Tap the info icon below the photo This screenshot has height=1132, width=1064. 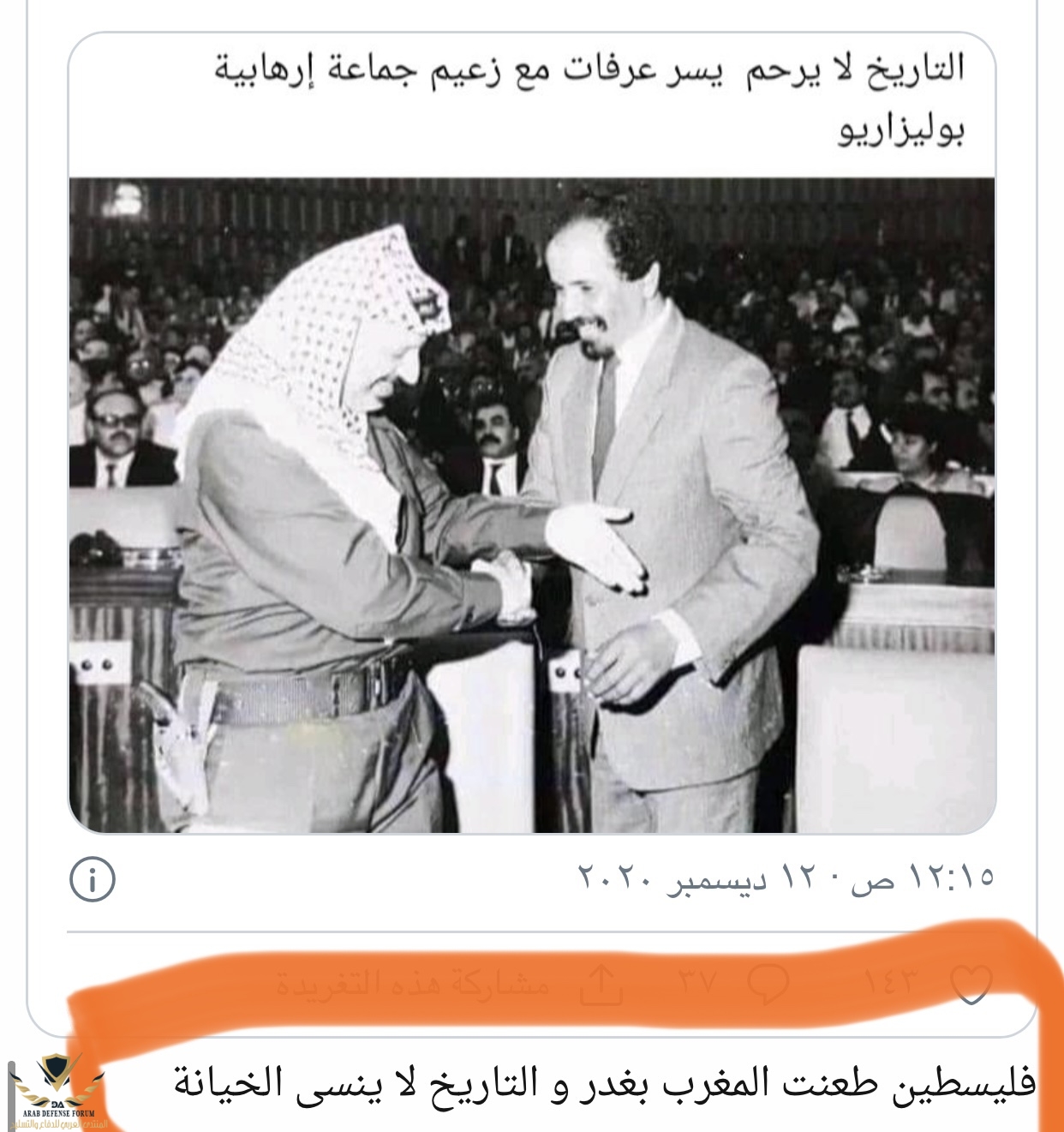tap(92, 879)
